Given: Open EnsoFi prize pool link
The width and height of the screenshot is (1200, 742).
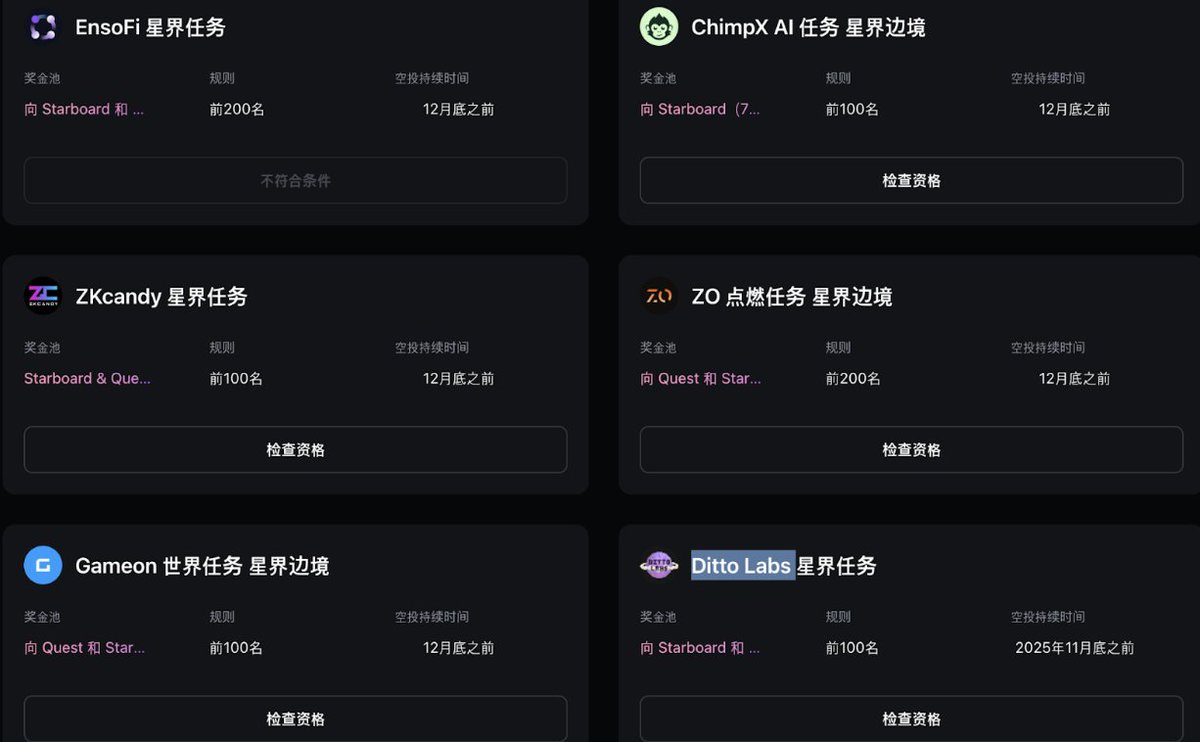Looking at the screenshot, I should 84,109.
